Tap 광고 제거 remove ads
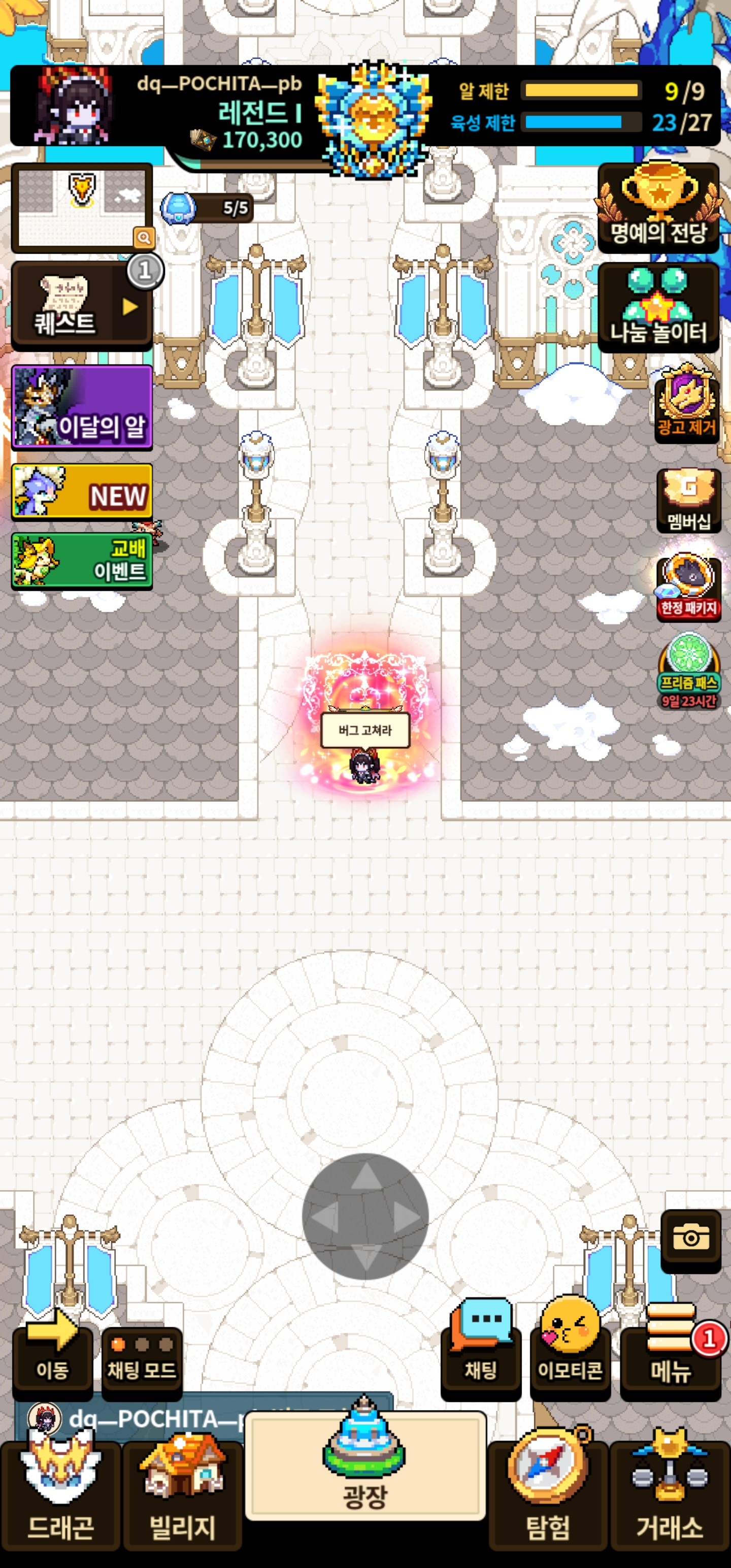 pyautogui.click(x=686, y=404)
